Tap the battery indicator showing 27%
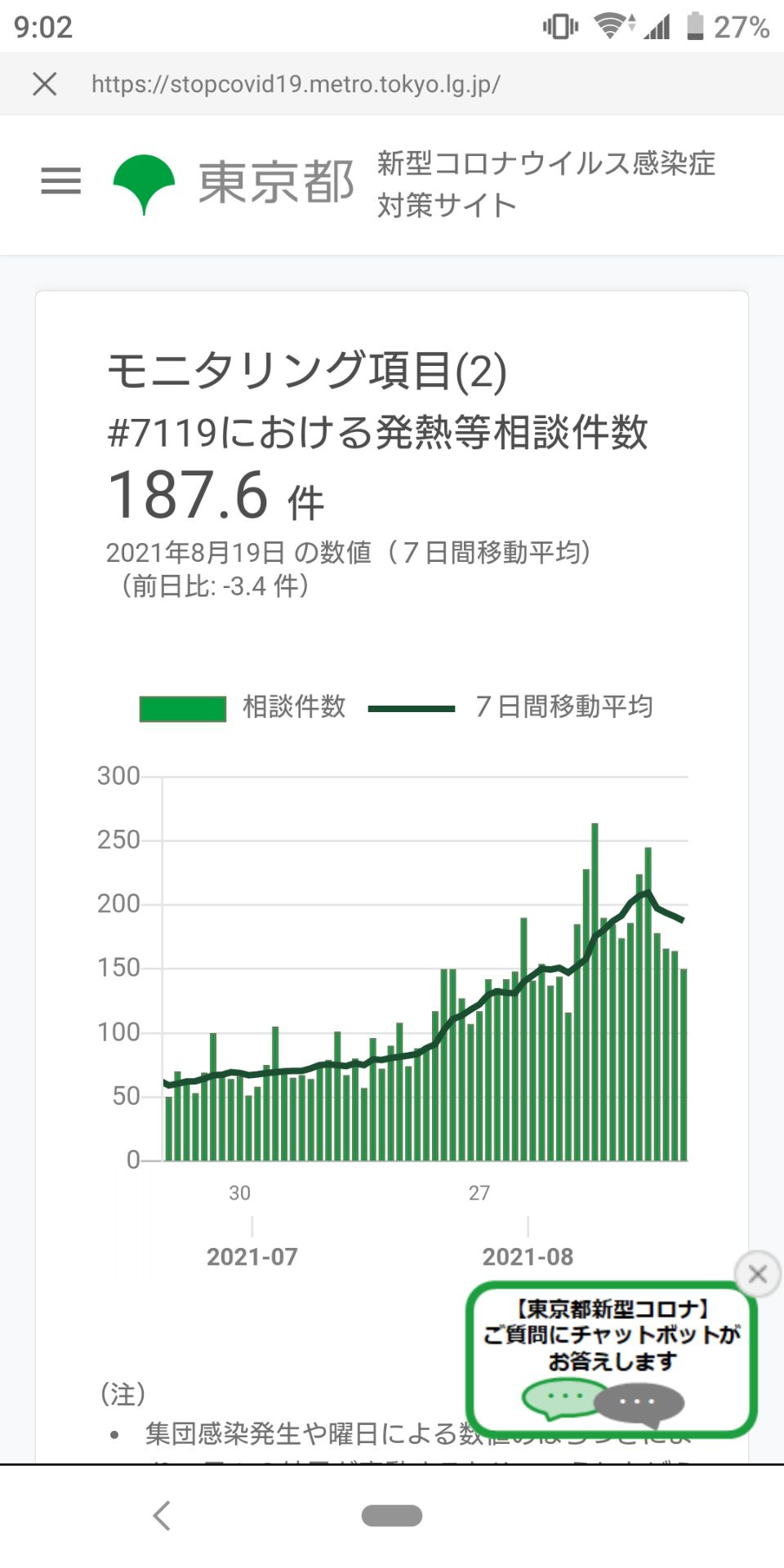Viewport: 784px width, 1568px height. click(x=719, y=25)
